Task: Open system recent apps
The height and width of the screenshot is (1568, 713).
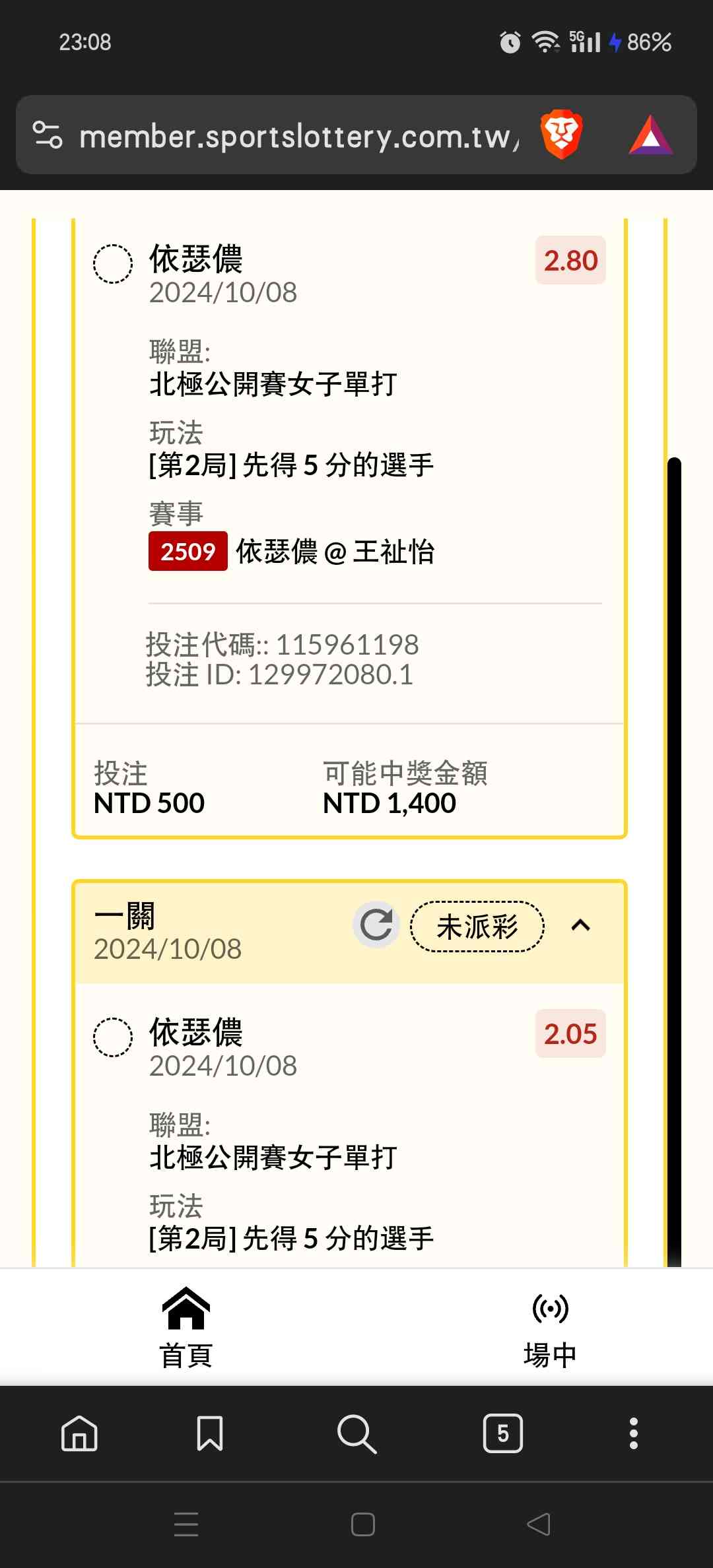Action: click(x=186, y=1524)
